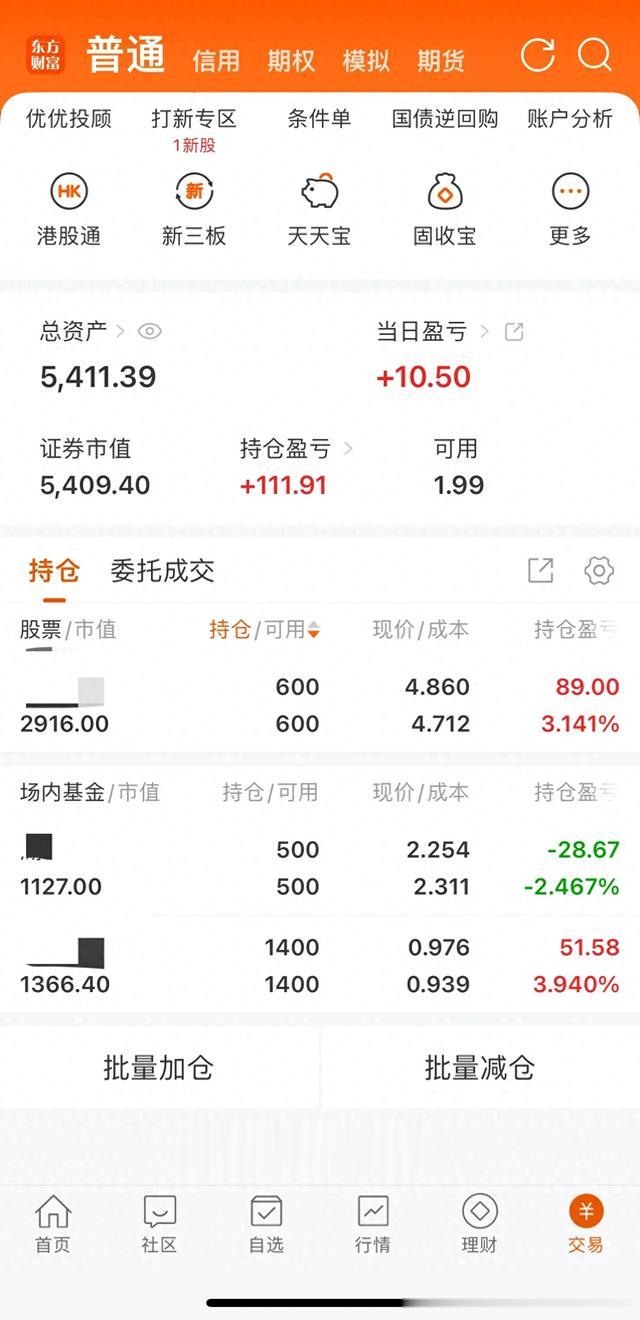Open the search magnifier icon
The height and width of the screenshot is (1320, 640).
[595, 54]
